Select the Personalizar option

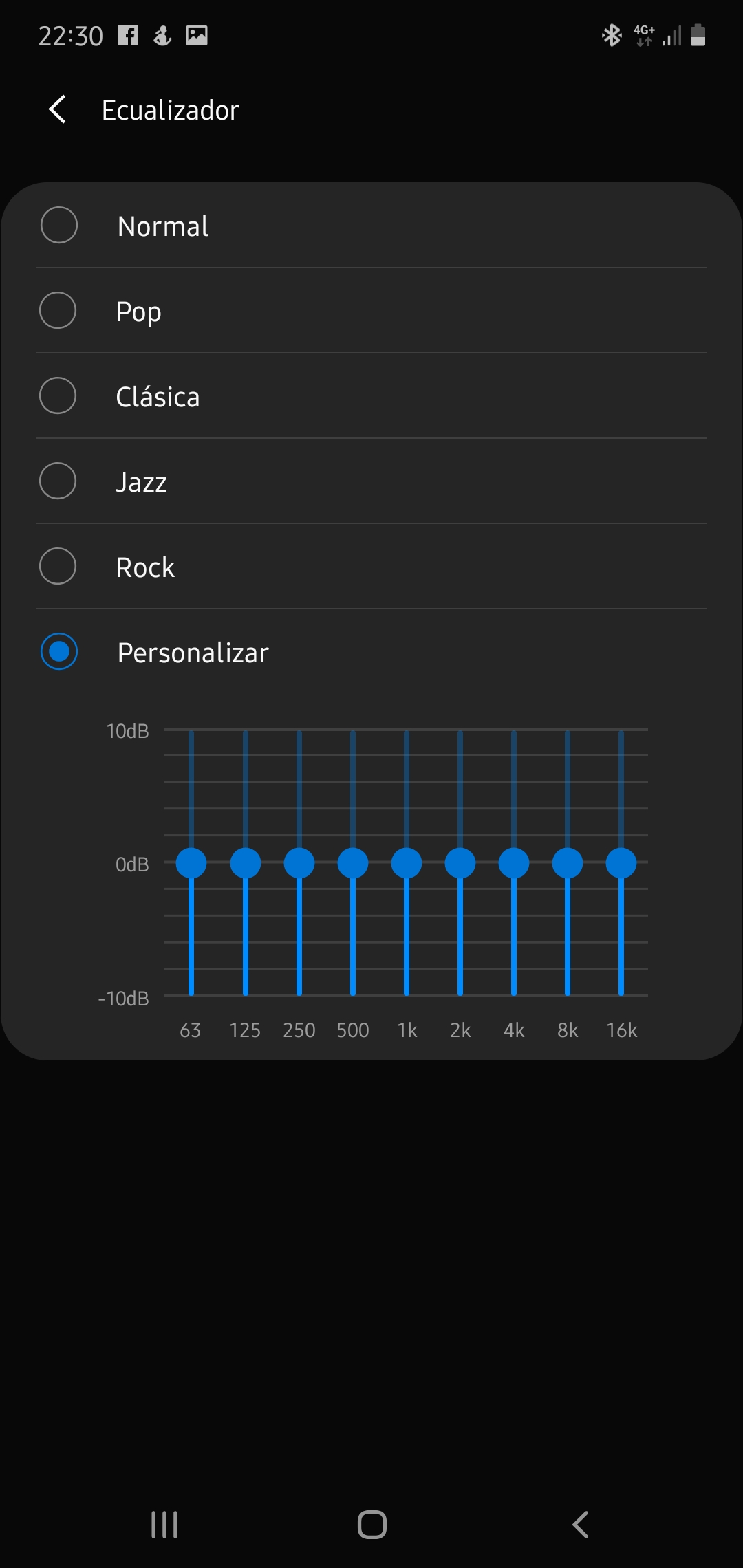[x=59, y=652]
